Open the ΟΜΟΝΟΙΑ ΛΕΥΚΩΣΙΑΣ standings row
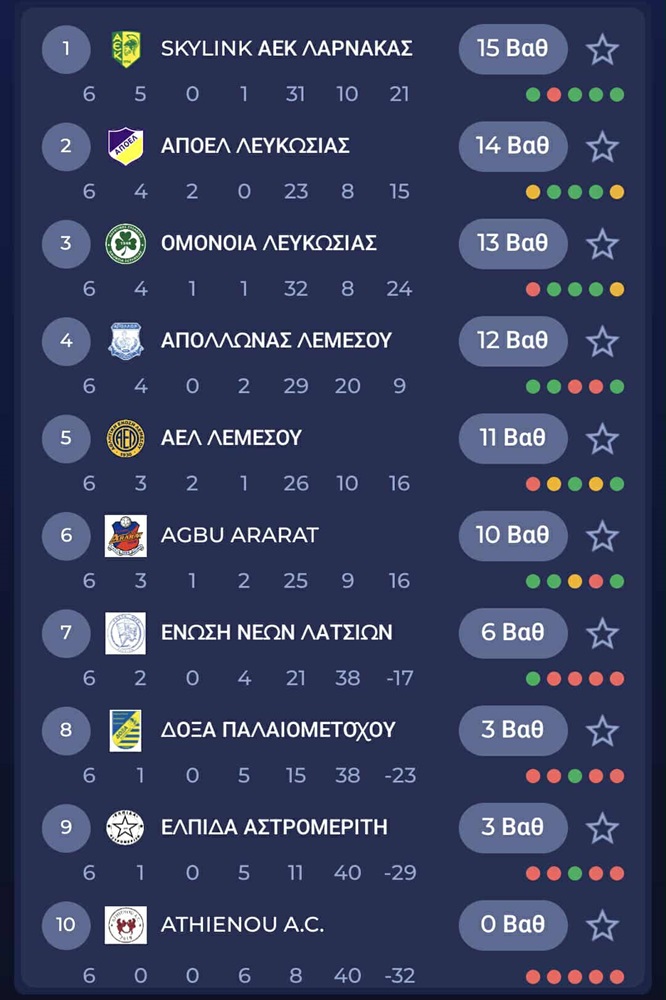 (x=268, y=243)
